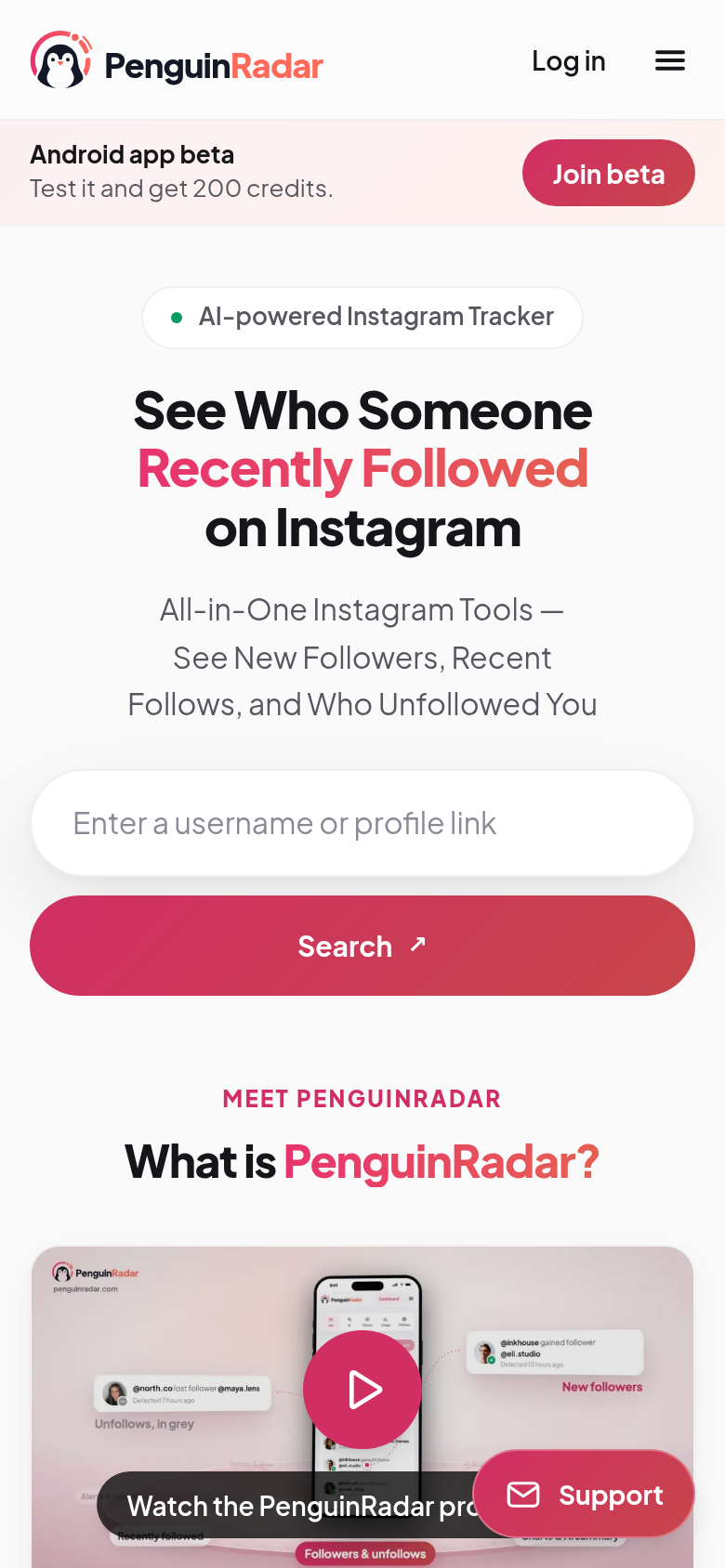
Task: Join the Android app beta
Action: pyautogui.click(x=609, y=173)
